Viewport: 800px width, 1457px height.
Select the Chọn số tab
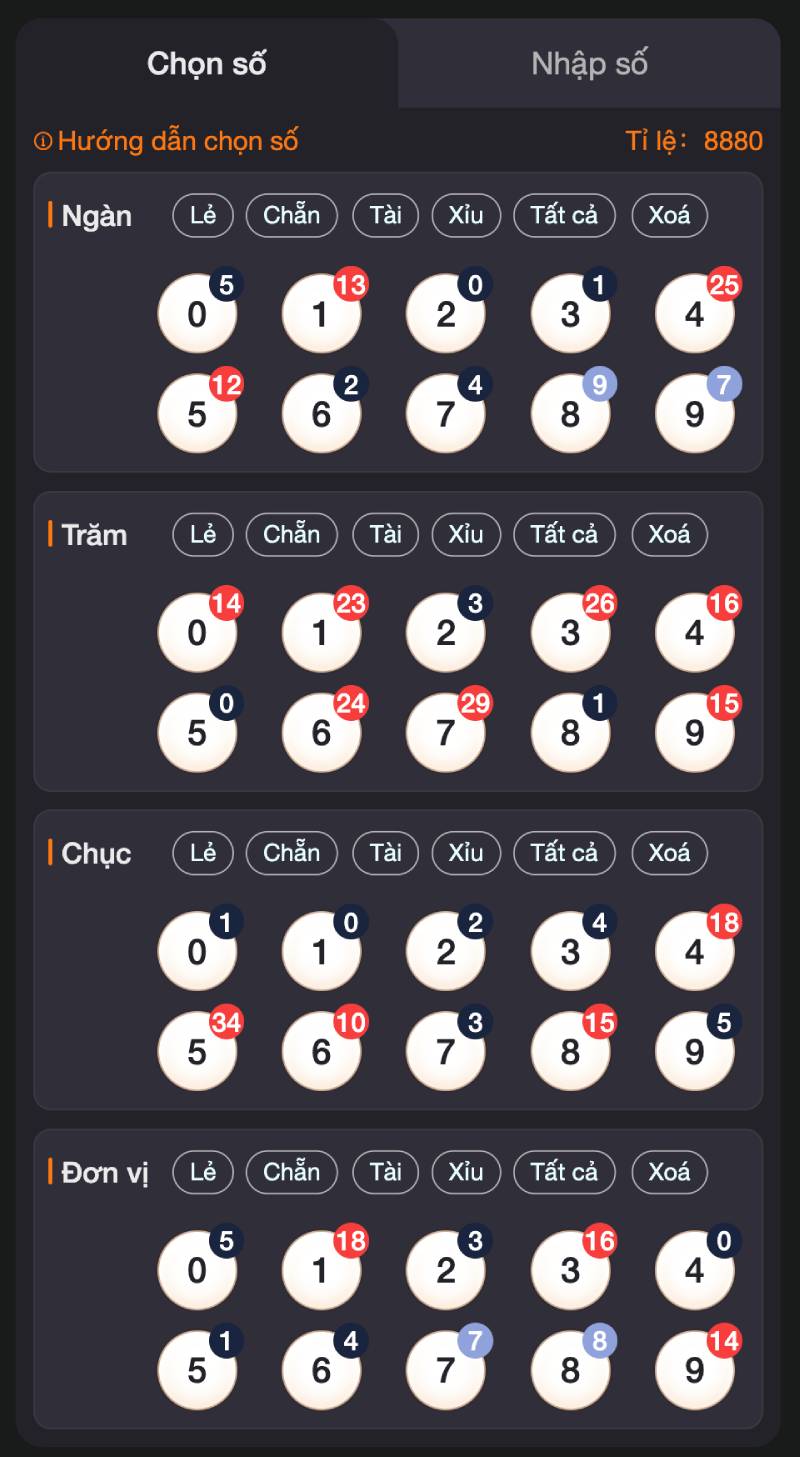coord(207,64)
